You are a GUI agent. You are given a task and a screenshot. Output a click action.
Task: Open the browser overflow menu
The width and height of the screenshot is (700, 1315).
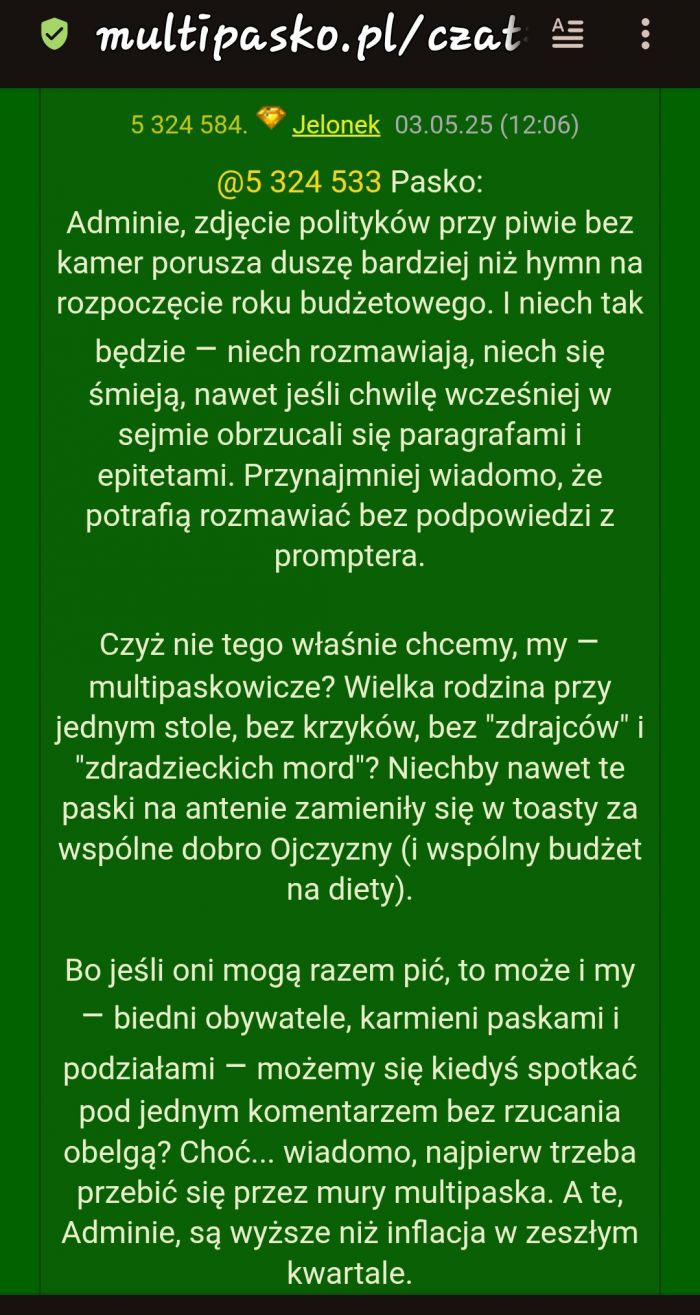point(645,35)
